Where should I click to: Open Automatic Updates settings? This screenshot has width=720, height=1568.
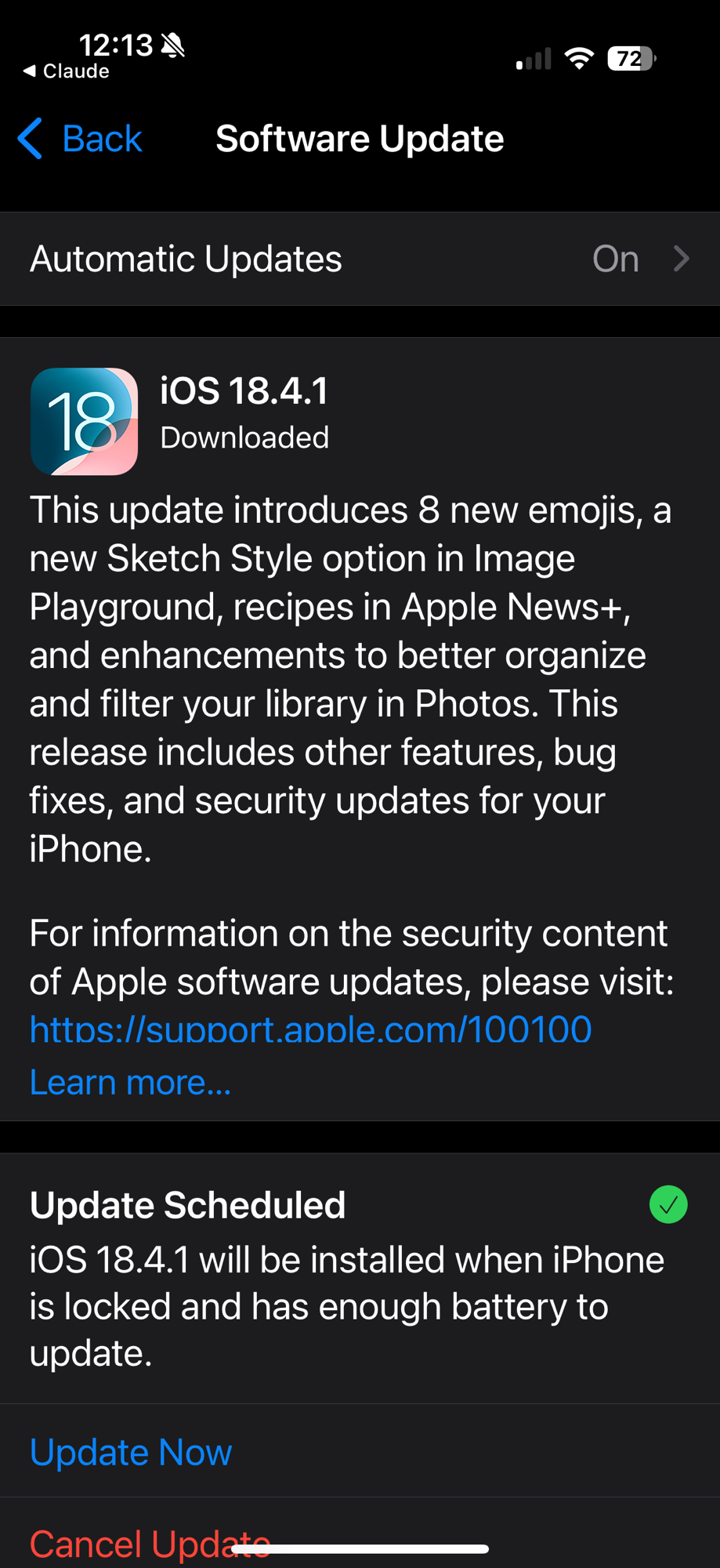(360, 259)
